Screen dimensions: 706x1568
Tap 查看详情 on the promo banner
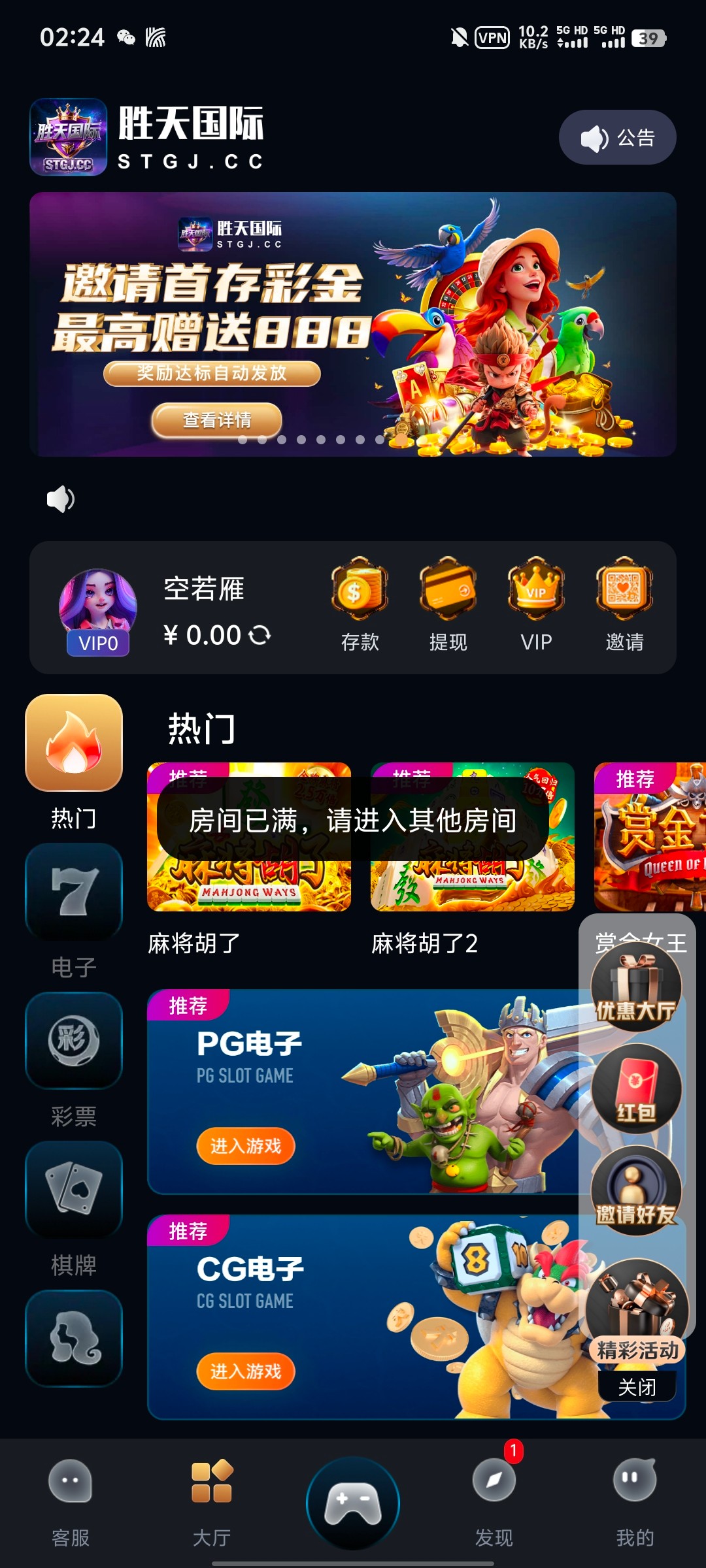click(x=217, y=419)
